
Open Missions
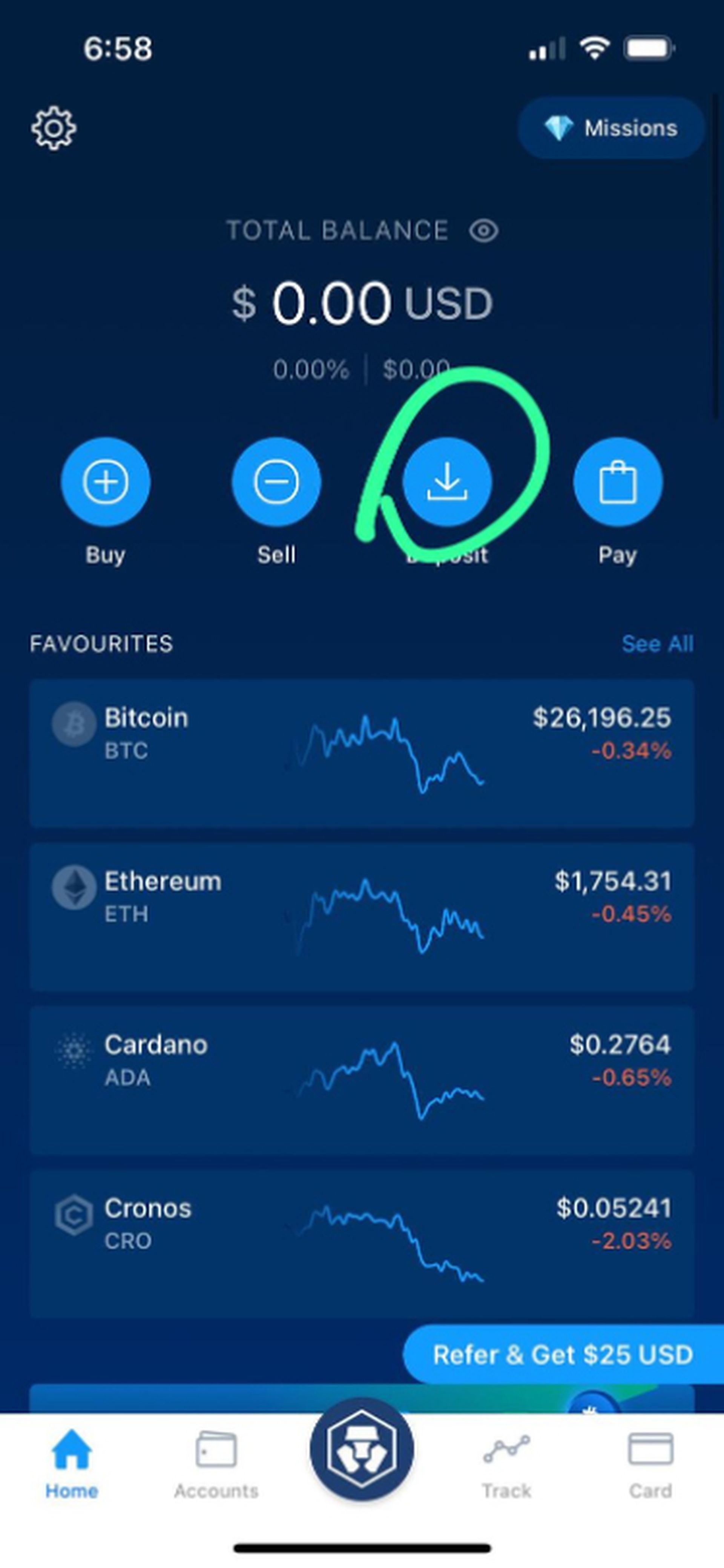[x=611, y=128]
